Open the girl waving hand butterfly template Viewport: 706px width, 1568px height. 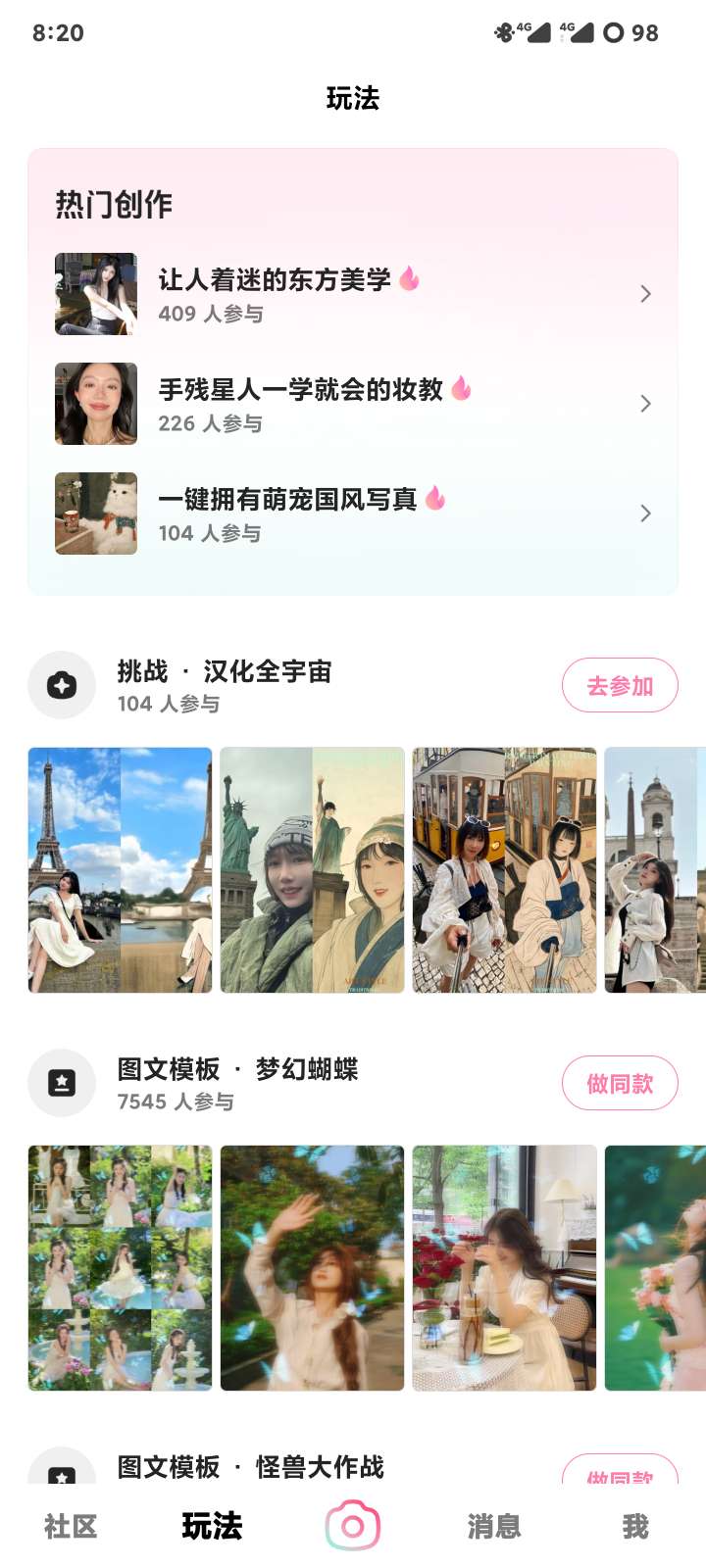312,1268
